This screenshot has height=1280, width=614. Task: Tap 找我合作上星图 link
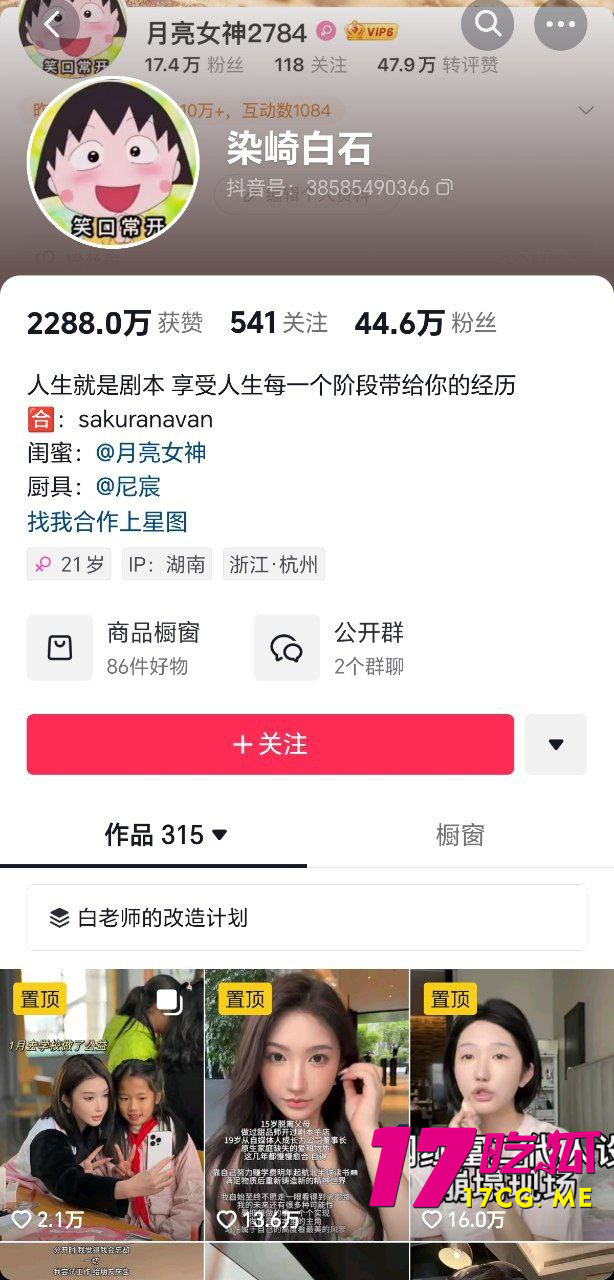(107, 522)
